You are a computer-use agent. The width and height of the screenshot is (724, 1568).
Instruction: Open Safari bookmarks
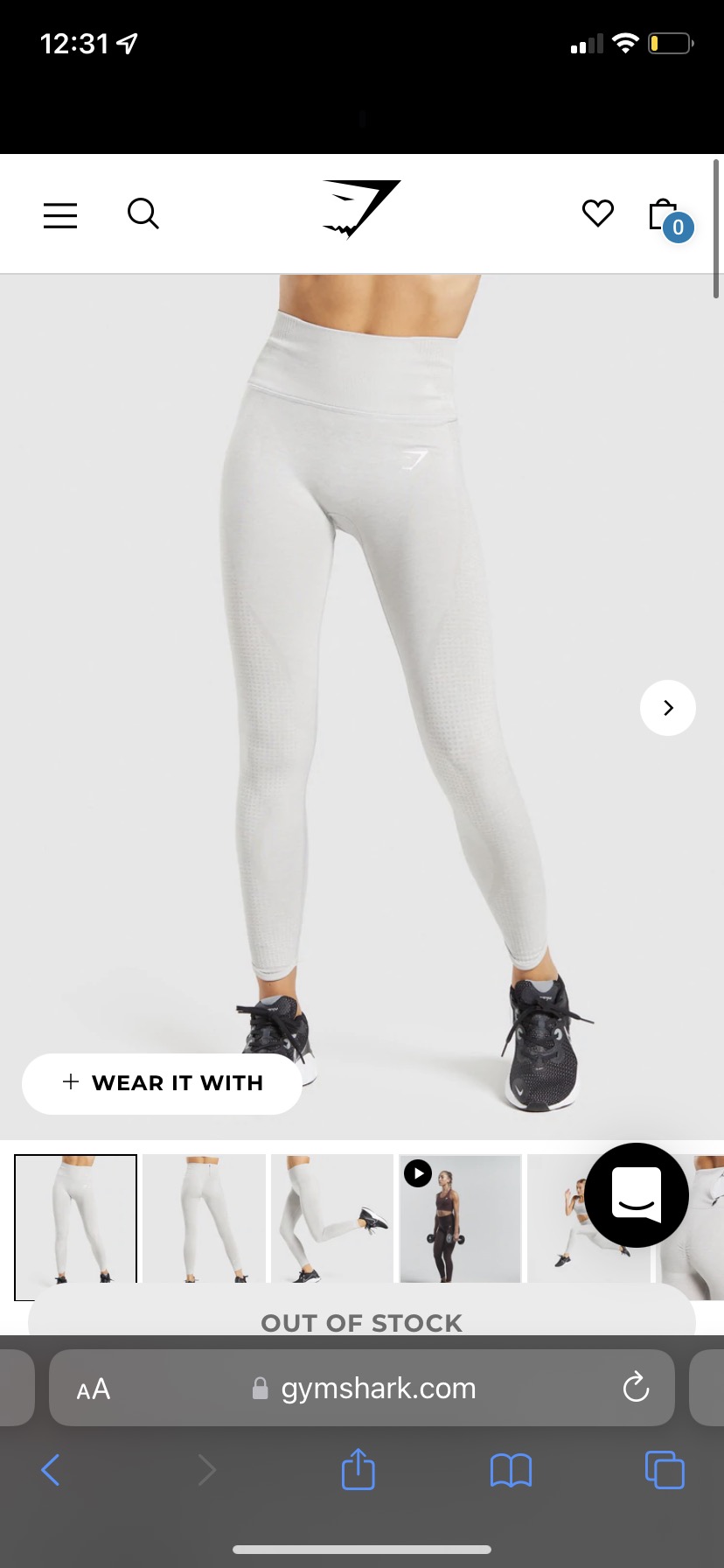pos(512,1470)
